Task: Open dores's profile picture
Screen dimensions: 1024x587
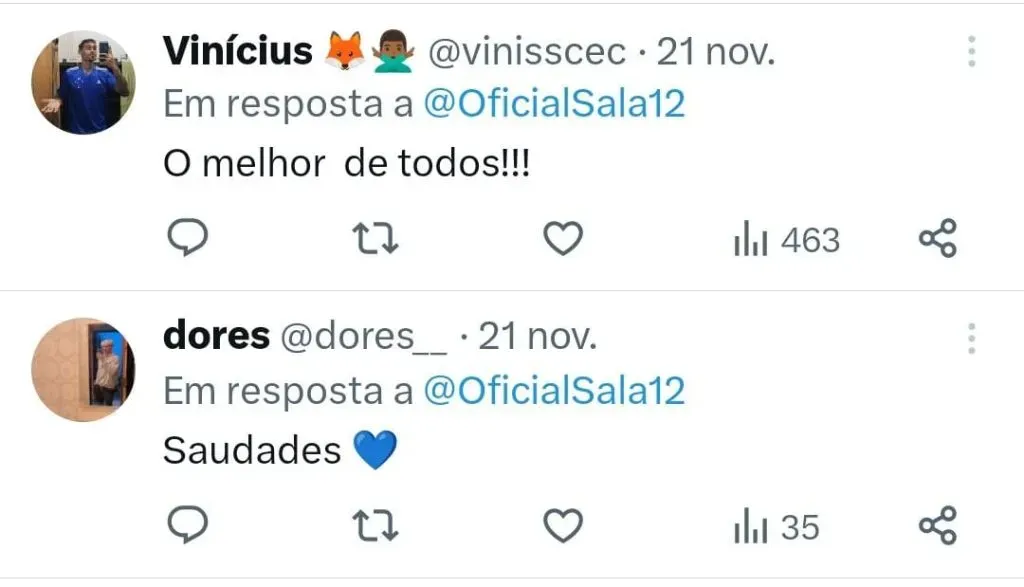Action: [82, 369]
